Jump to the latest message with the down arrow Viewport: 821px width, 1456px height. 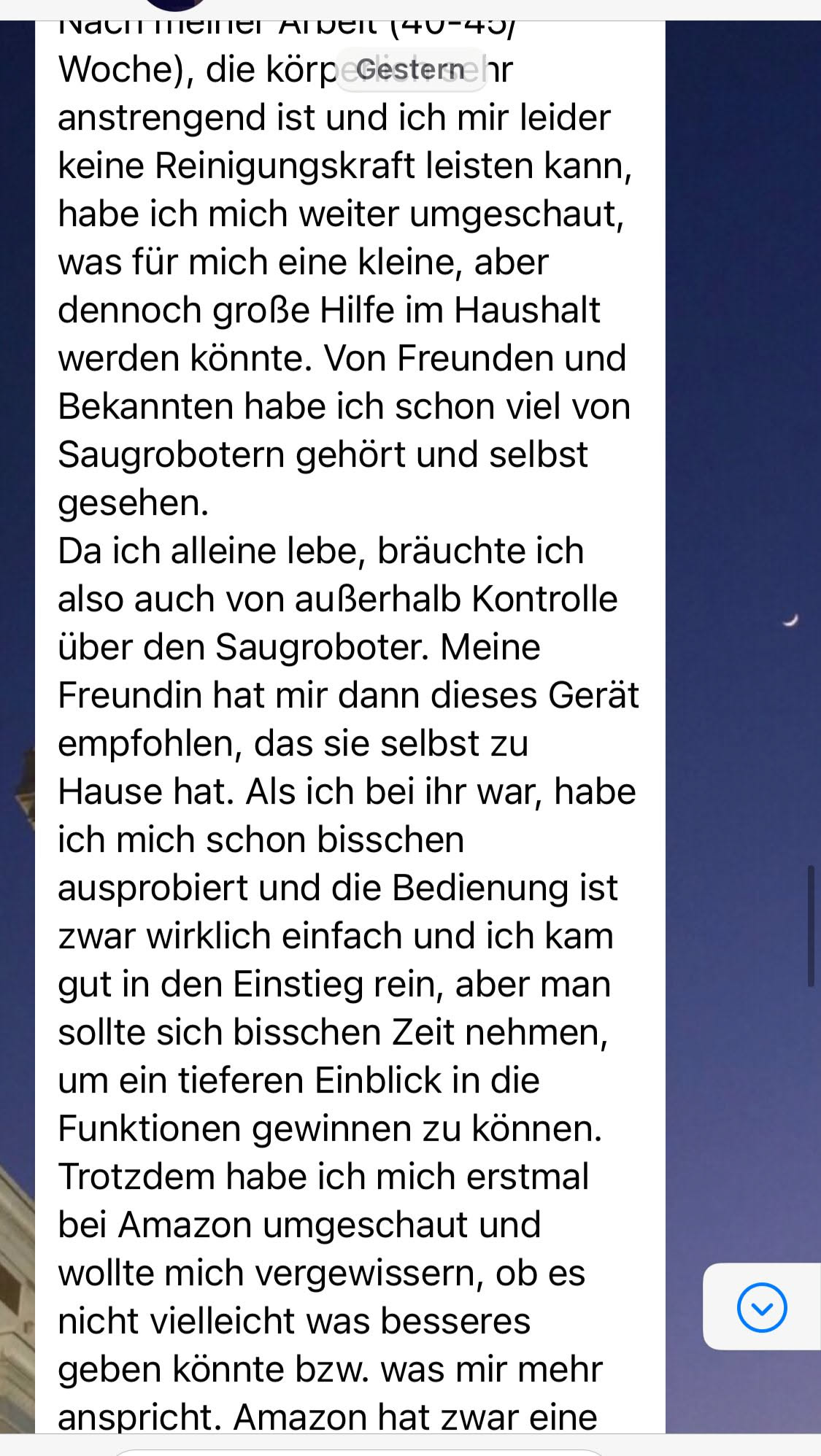tap(761, 1307)
